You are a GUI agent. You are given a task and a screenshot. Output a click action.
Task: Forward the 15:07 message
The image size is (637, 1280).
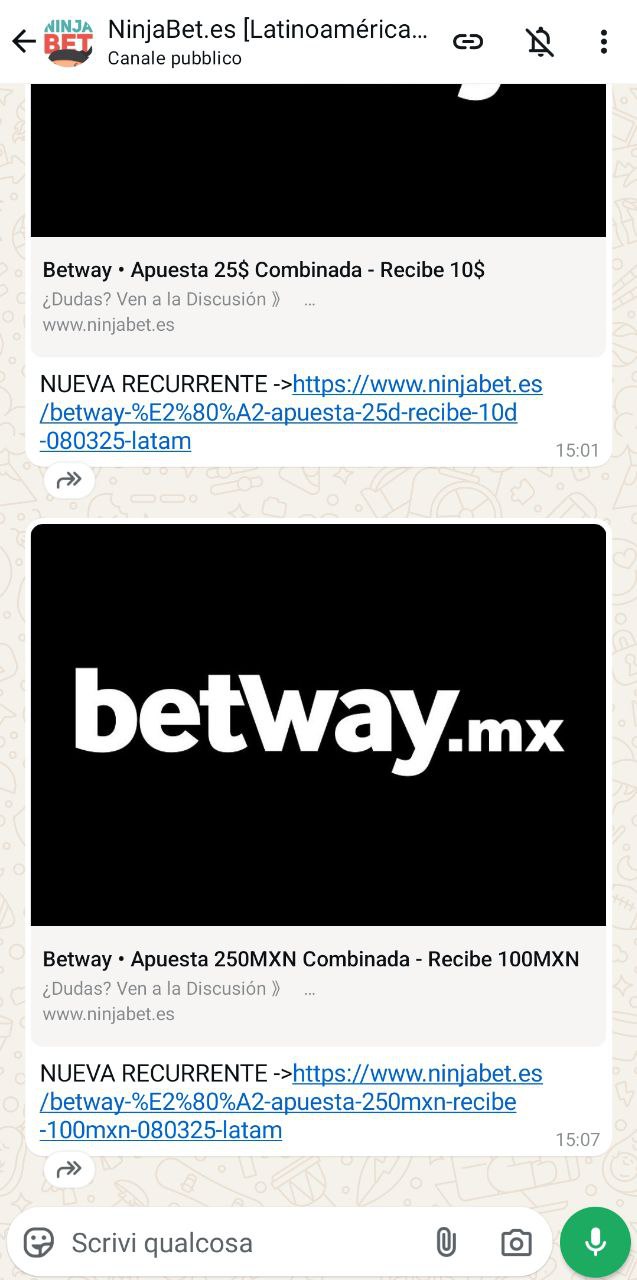coord(69,1169)
